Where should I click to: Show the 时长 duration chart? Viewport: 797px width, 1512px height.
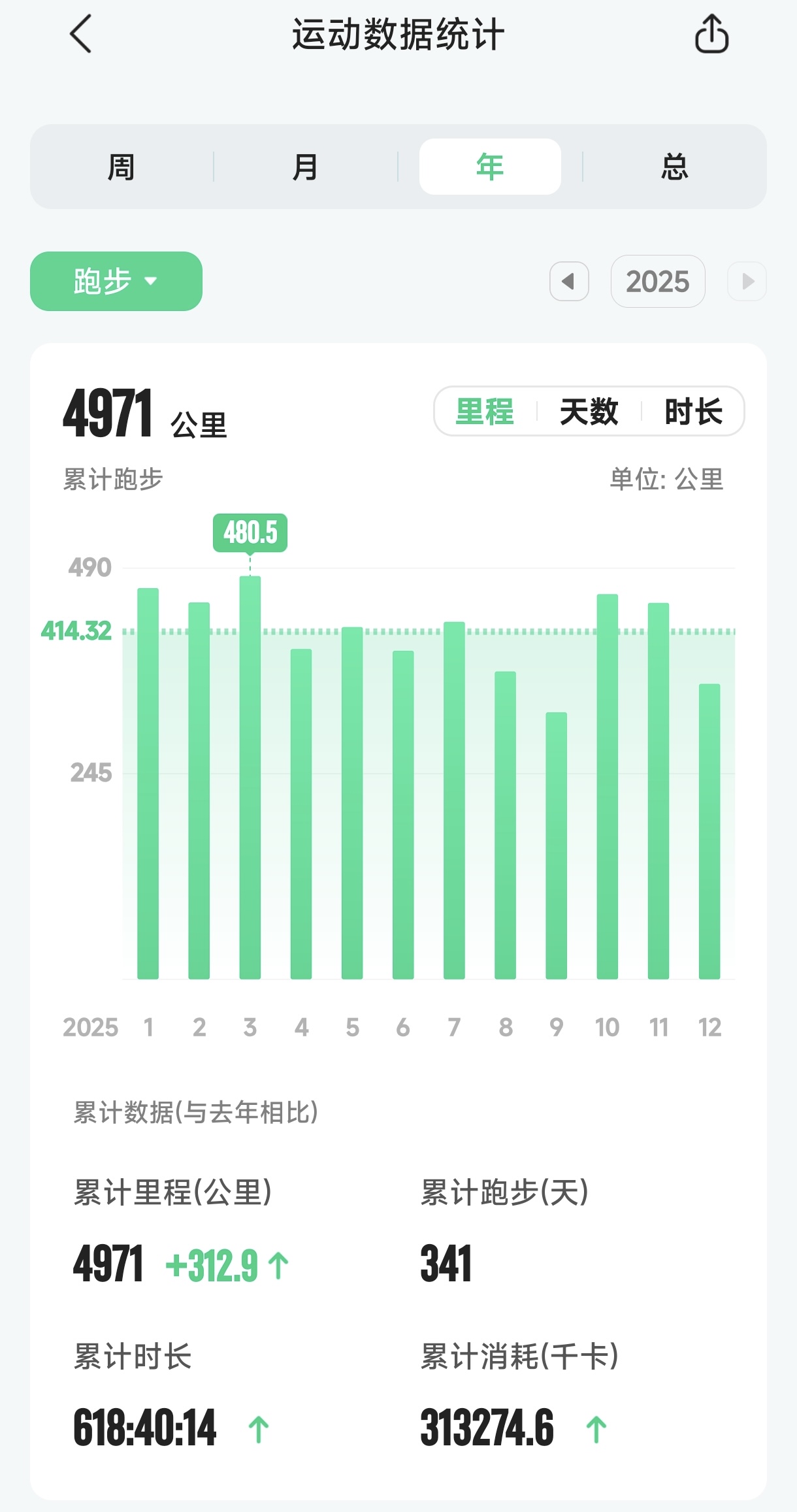click(x=693, y=412)
